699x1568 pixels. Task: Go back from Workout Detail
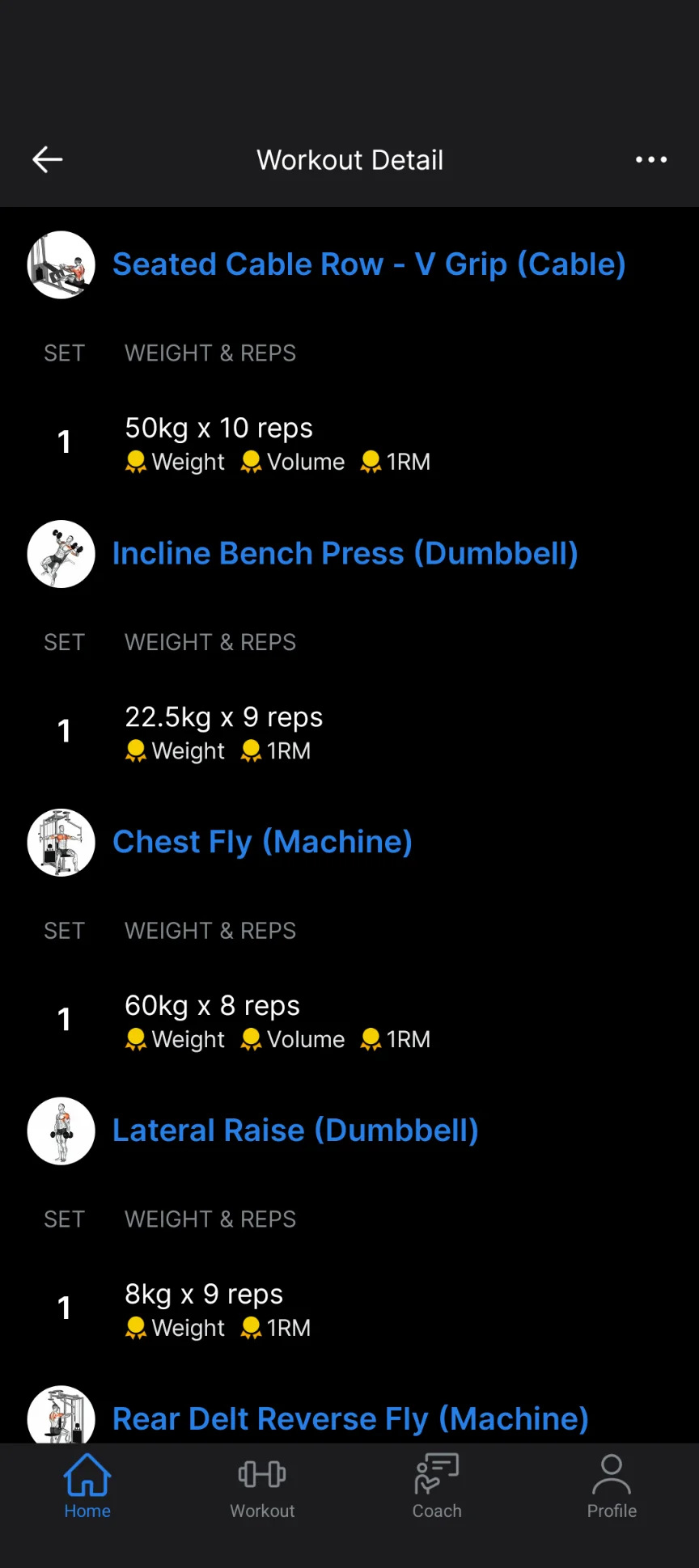pyautogui.click(x=47, y=159)
